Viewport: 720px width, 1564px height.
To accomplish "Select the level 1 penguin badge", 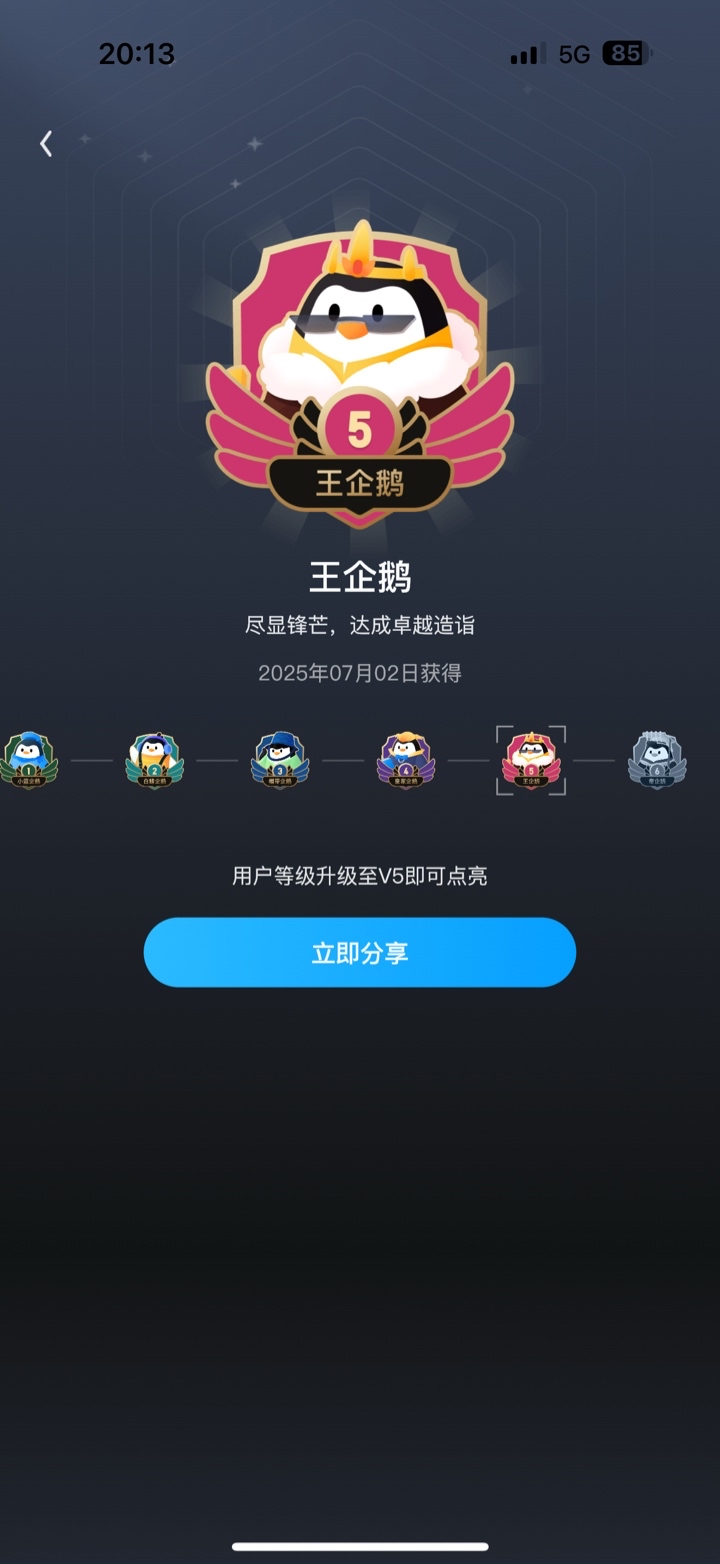I will (28, 761).
